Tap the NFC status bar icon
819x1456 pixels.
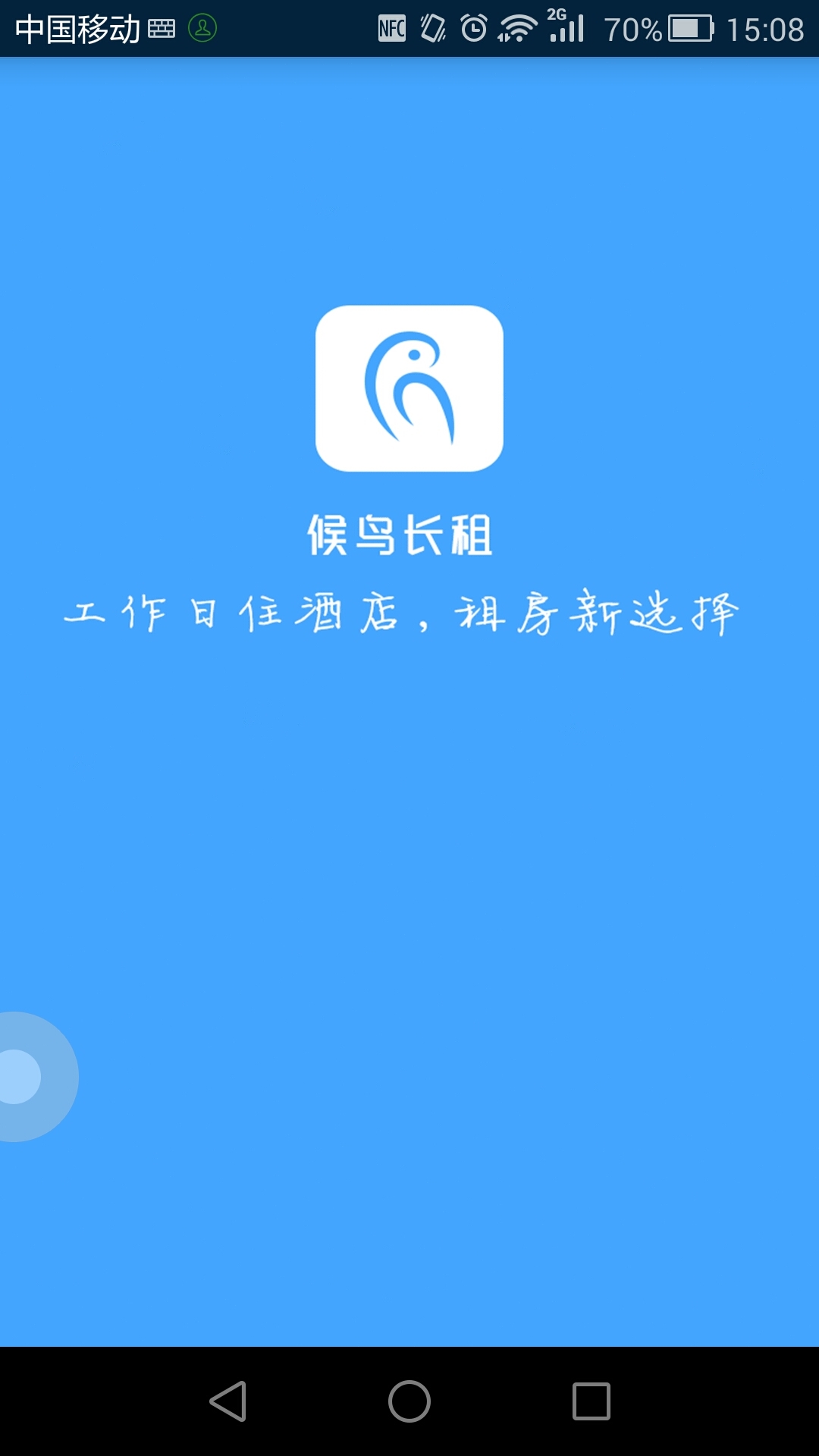click(391, 29)
